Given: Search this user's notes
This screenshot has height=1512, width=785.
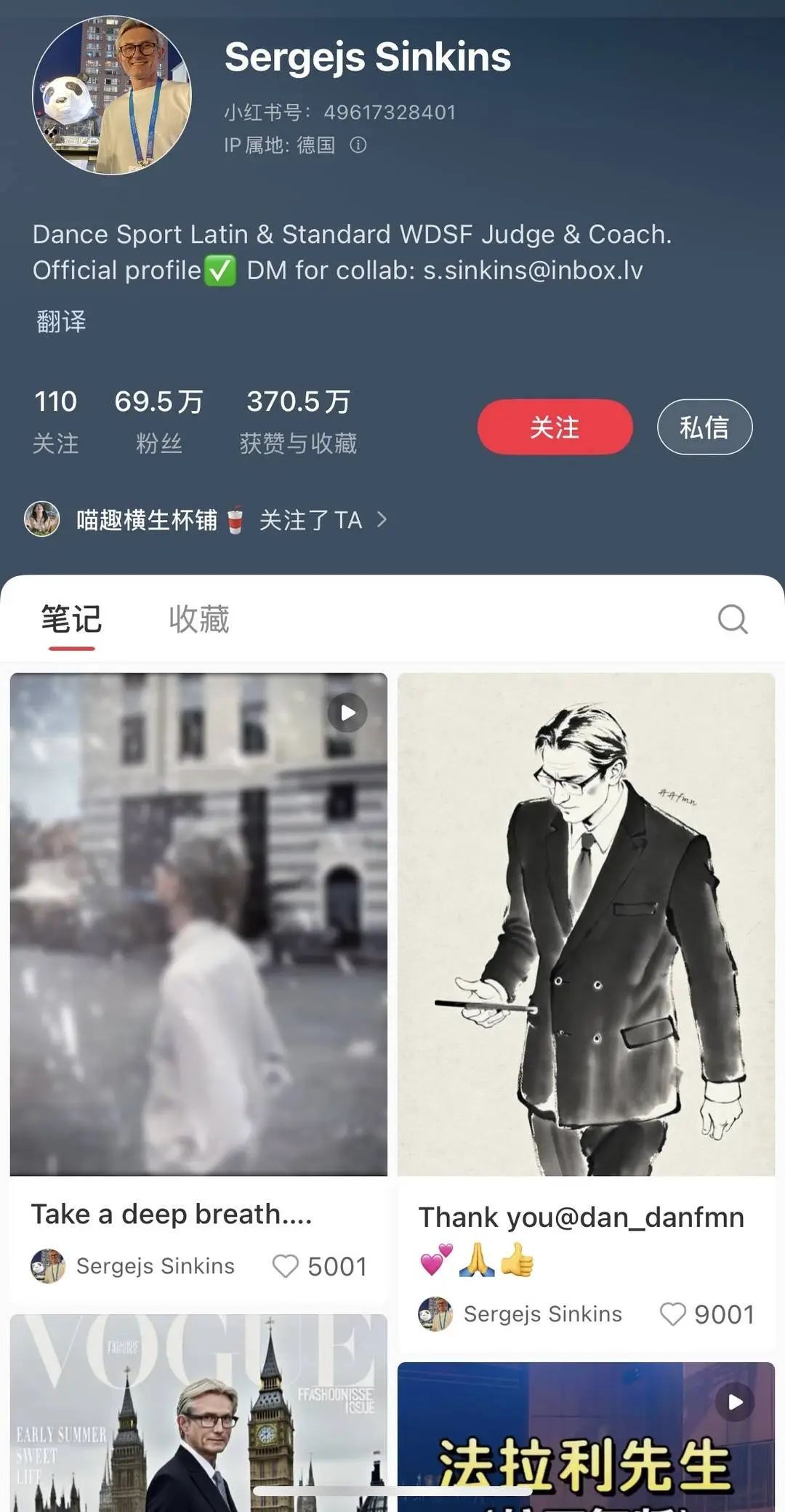Looking at the screenshot, I should pos(732,620).
